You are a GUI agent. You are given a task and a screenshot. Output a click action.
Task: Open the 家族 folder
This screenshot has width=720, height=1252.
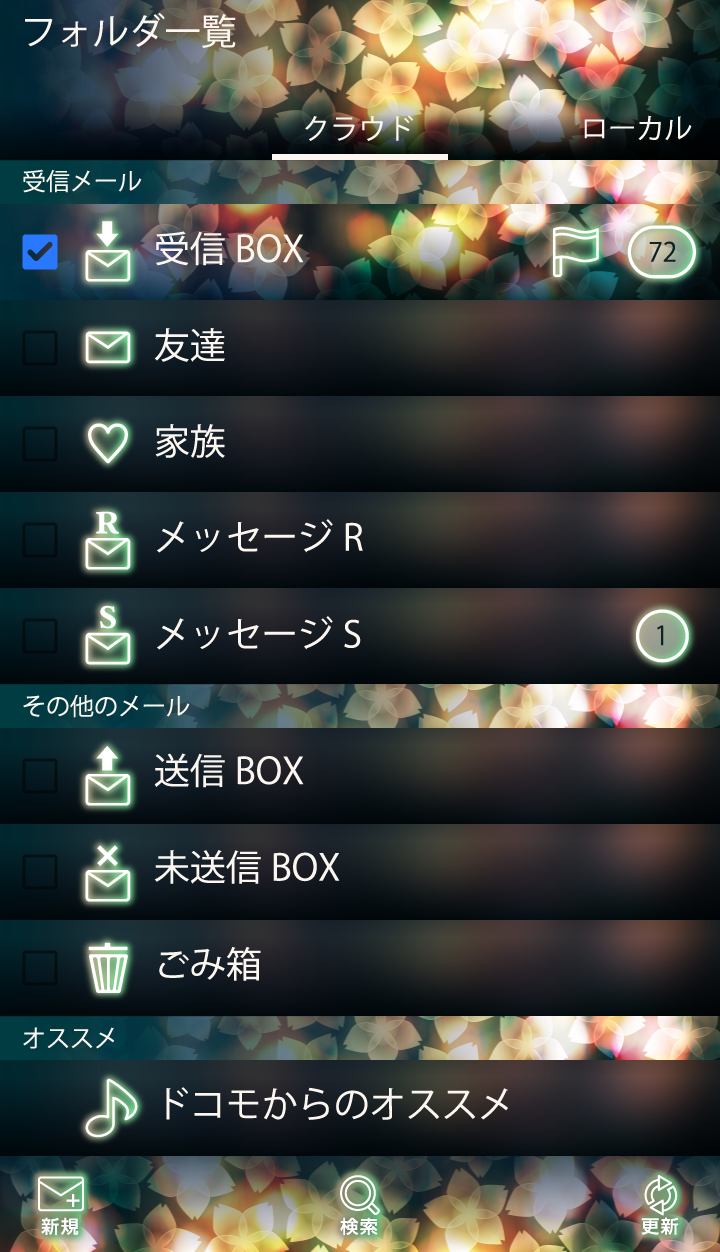tap(190, 443)
